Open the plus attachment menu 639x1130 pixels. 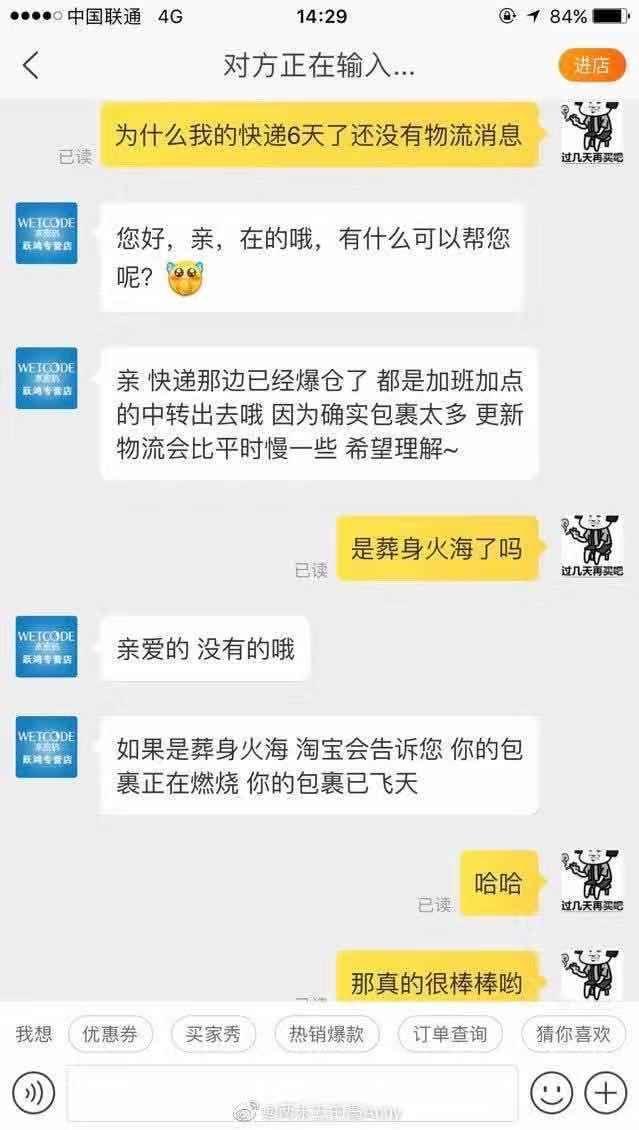tap(605, 1092)
